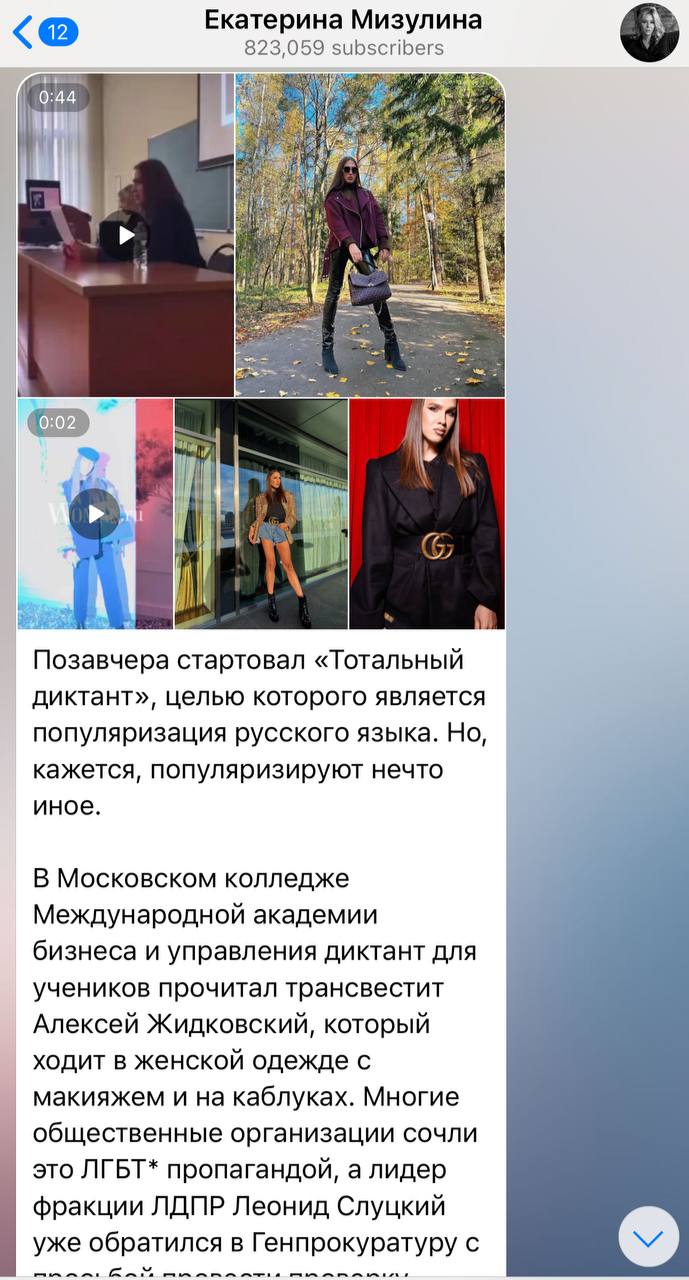
Task: Open the autumn forest photo
Action: (370, 235)
